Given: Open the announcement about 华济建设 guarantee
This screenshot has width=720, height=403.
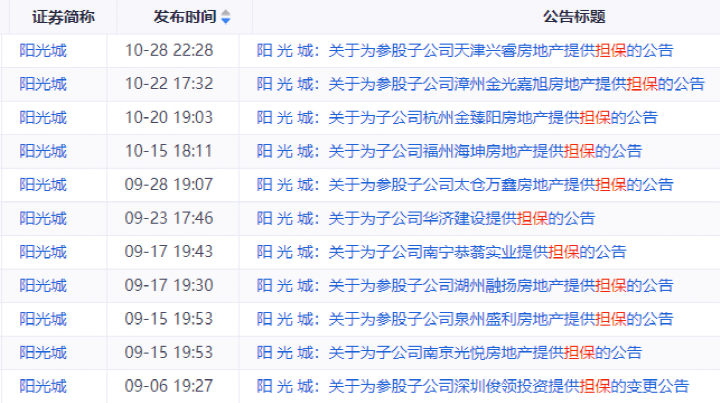Looking at the screenshot, I should (x=425, y=218).
